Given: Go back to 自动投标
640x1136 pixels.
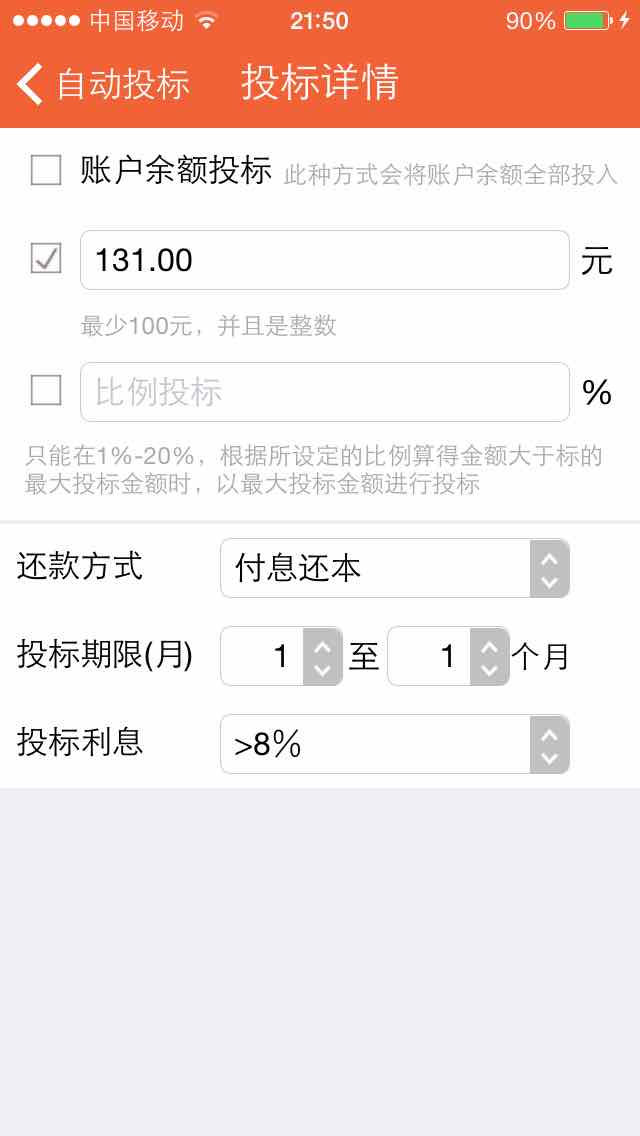Looking at the screenshot, I should click(103, 84).
